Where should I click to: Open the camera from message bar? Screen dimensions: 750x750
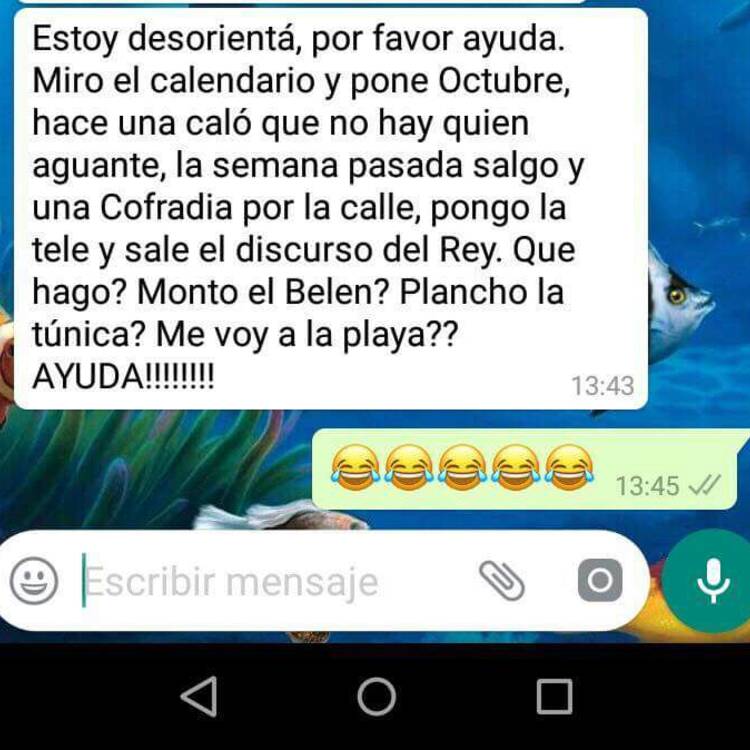pos(599,581)
